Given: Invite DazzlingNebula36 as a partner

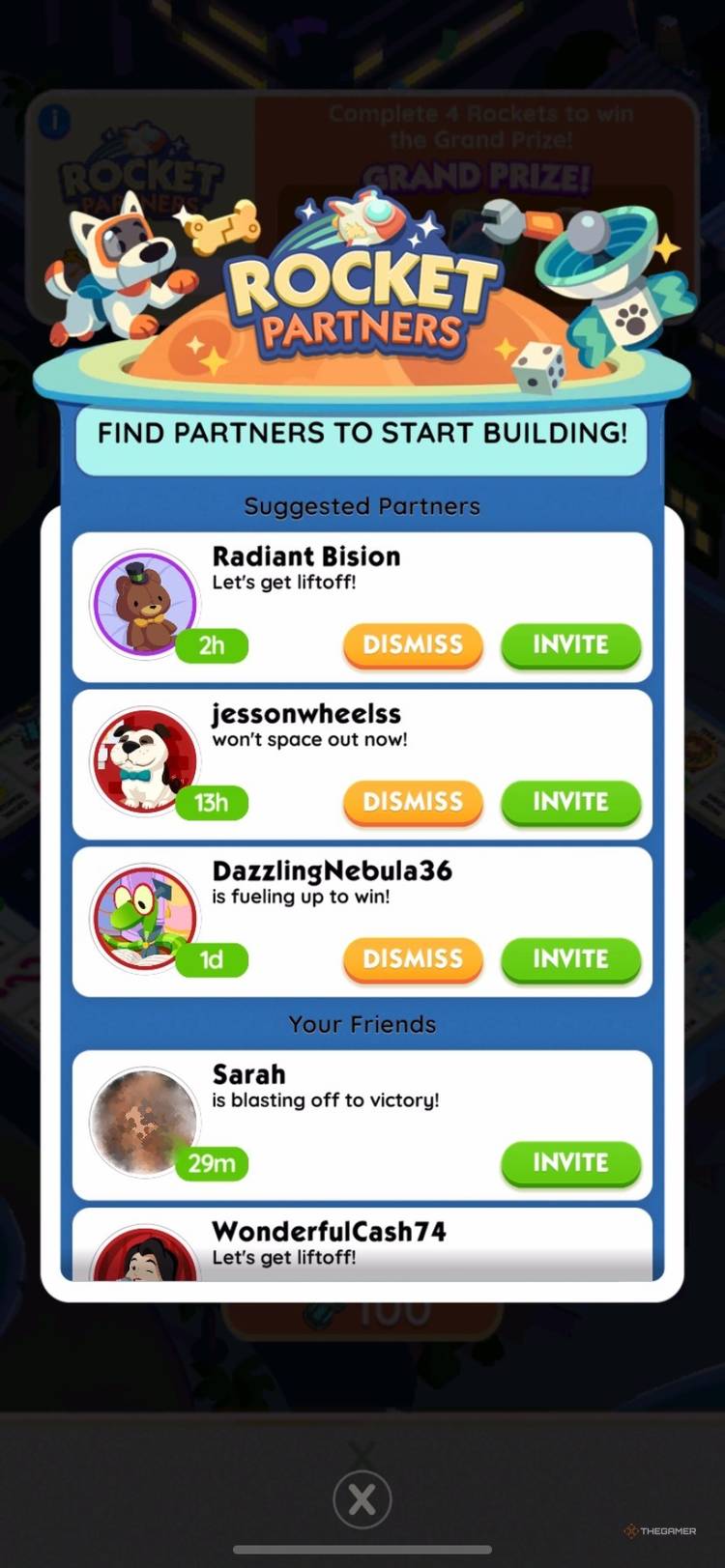Looking at the screenshot, I should pos(571,958).
